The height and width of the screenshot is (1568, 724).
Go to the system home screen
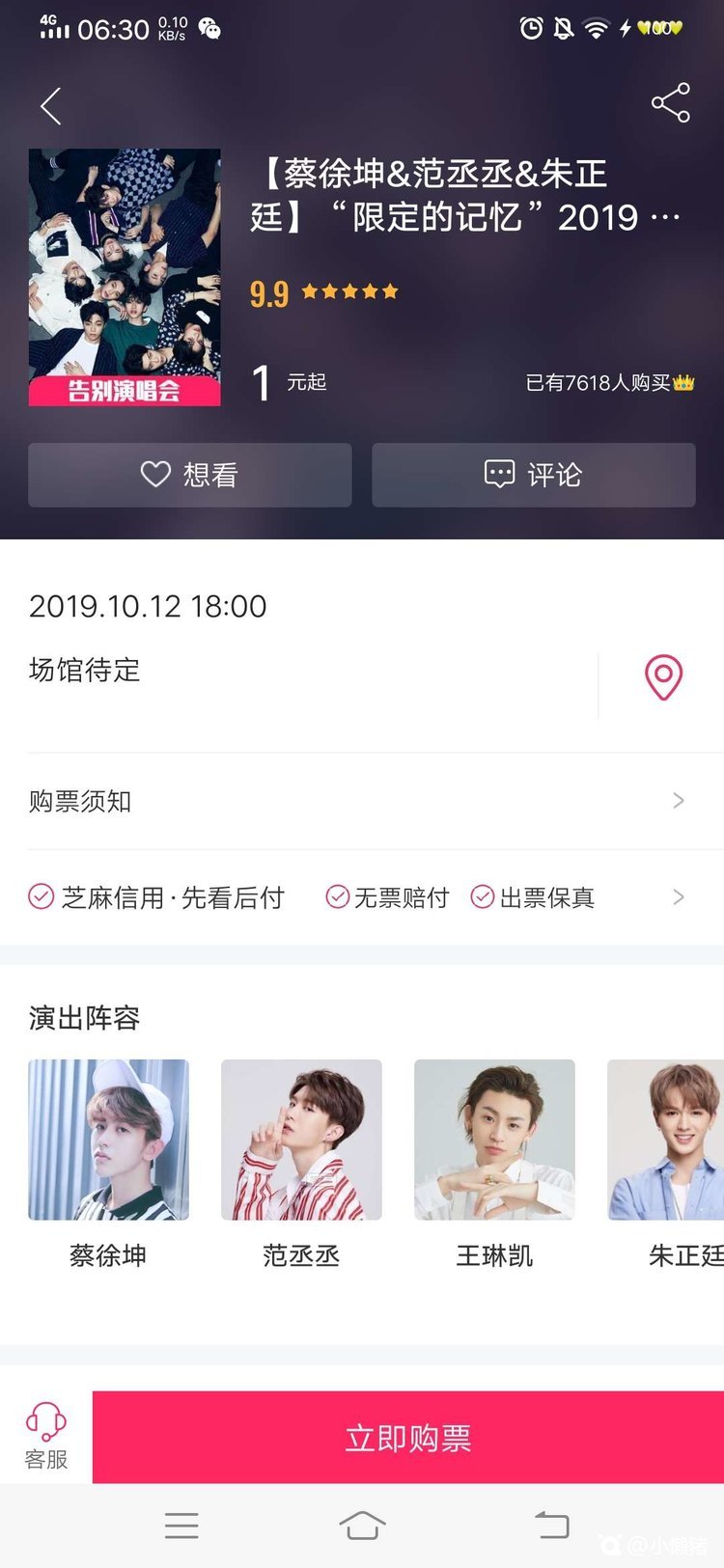(x=362, y=1526)
